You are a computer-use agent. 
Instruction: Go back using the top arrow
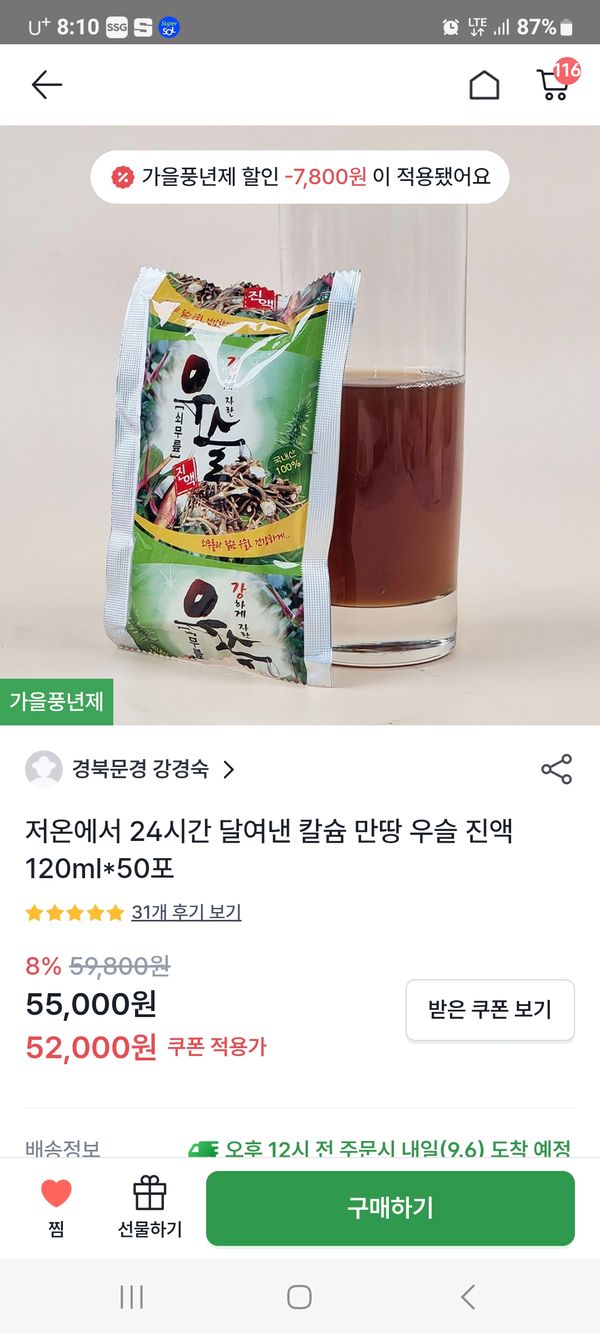tap(46, 85)
